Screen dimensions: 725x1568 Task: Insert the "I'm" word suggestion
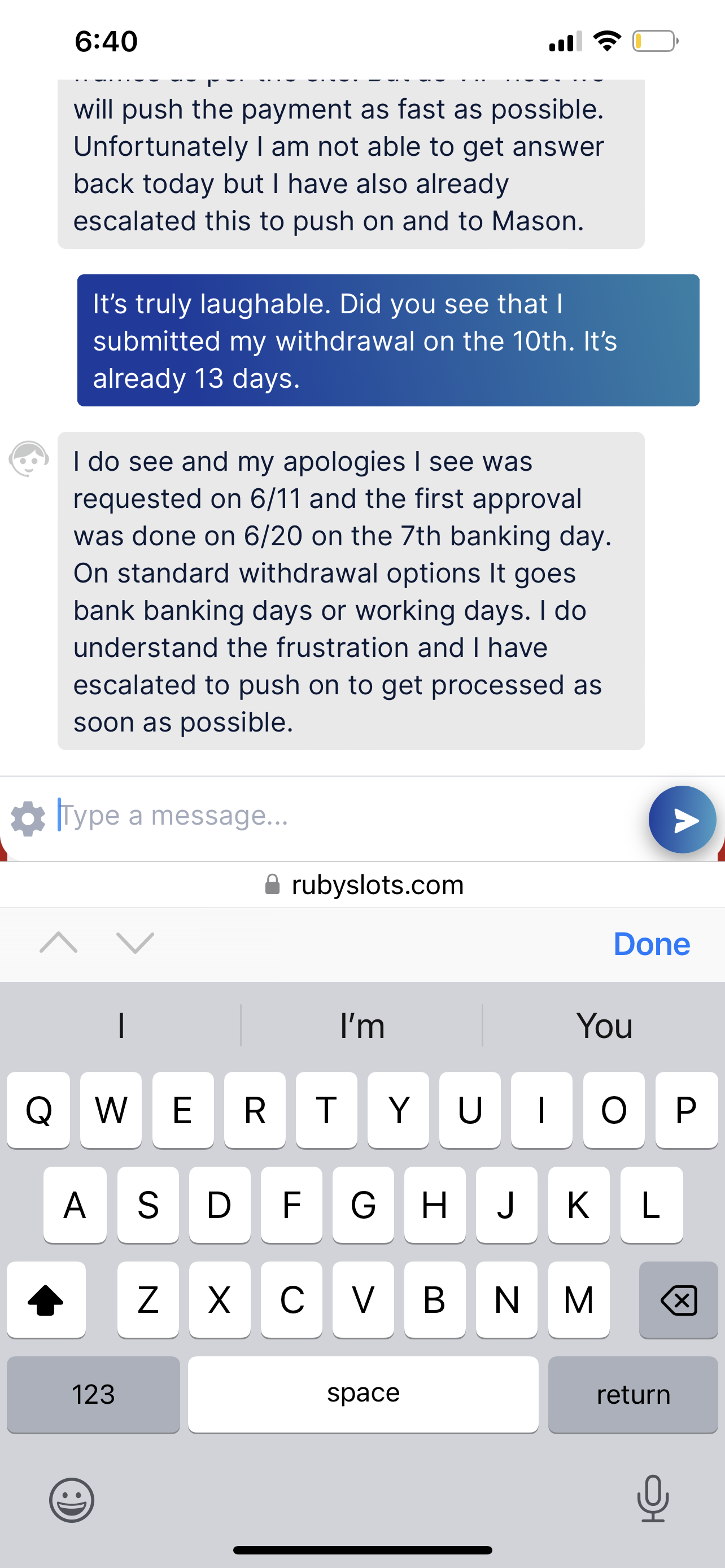pyautogui.click(x=362, y=1026)
